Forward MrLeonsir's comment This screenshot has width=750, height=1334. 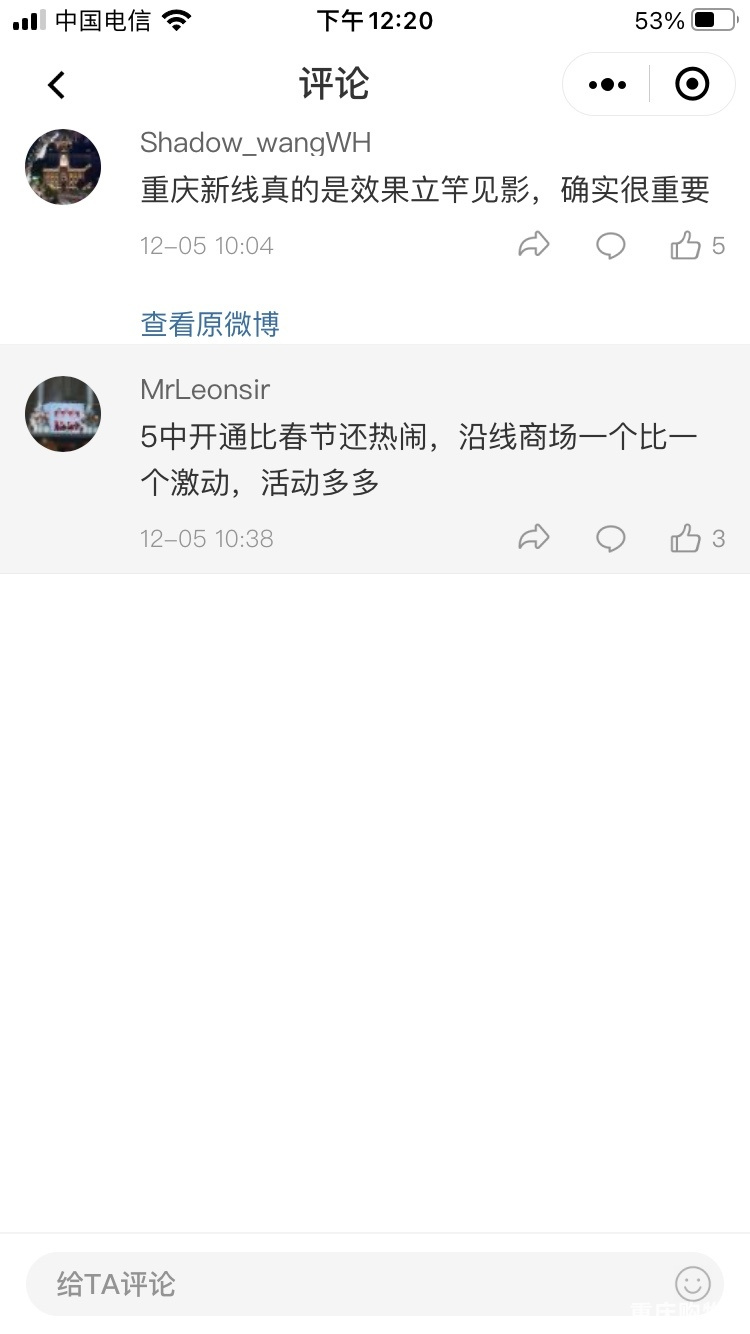534,538
